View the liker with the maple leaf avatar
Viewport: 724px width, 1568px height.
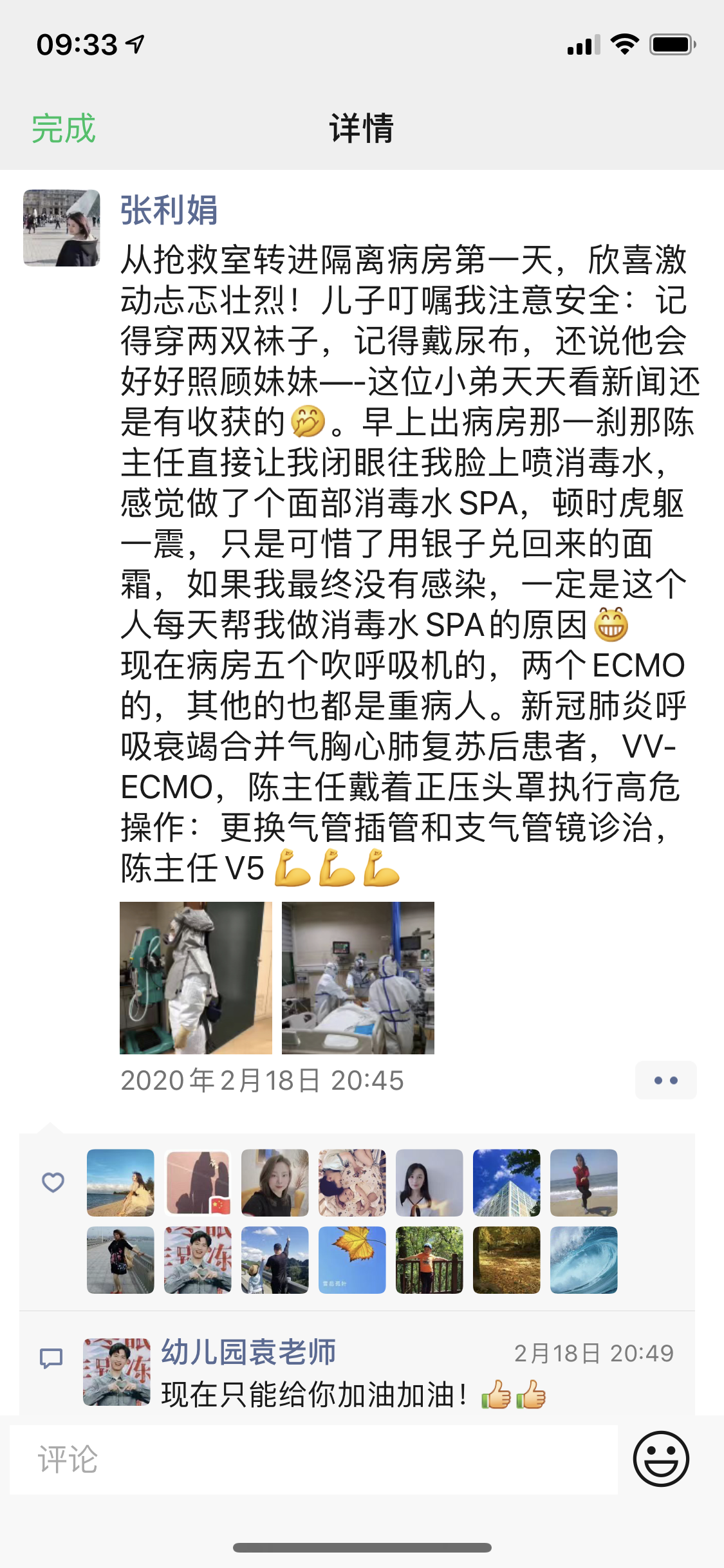352,1260
